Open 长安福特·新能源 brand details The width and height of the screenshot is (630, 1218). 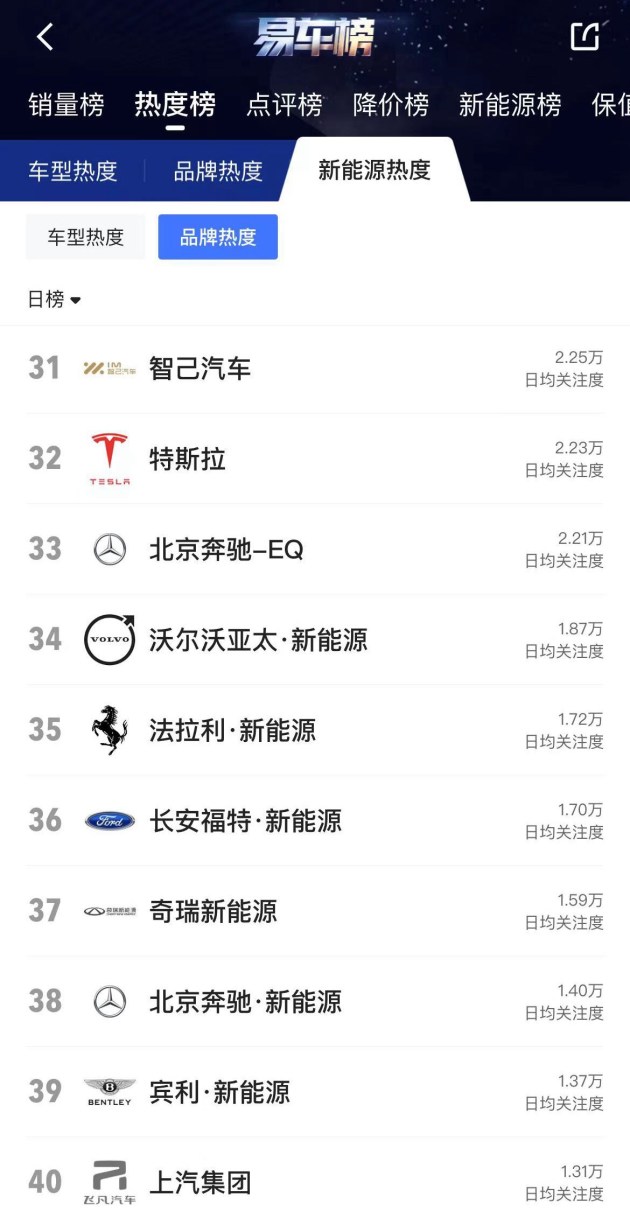click(x=315, y=821)
